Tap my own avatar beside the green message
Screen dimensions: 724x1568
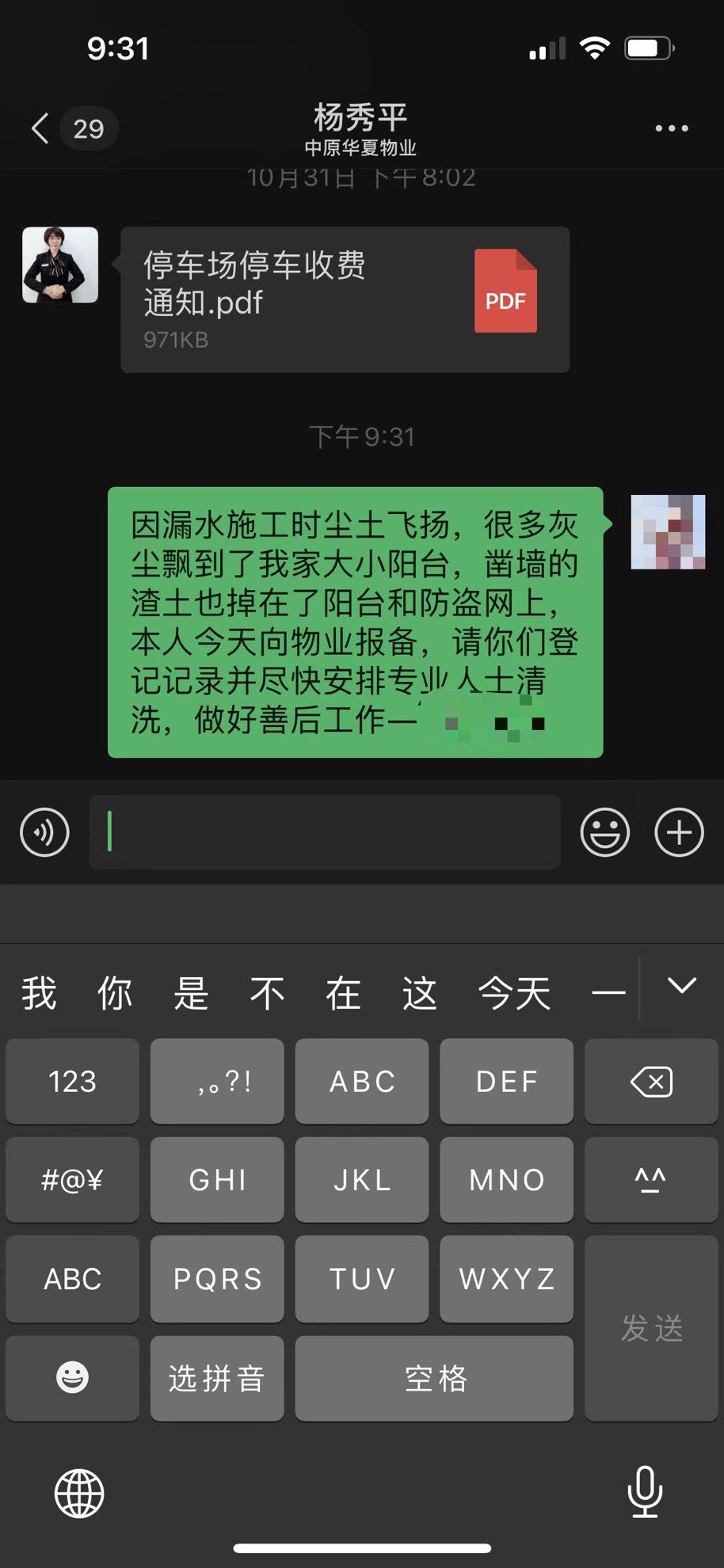(x=668, y=532)
